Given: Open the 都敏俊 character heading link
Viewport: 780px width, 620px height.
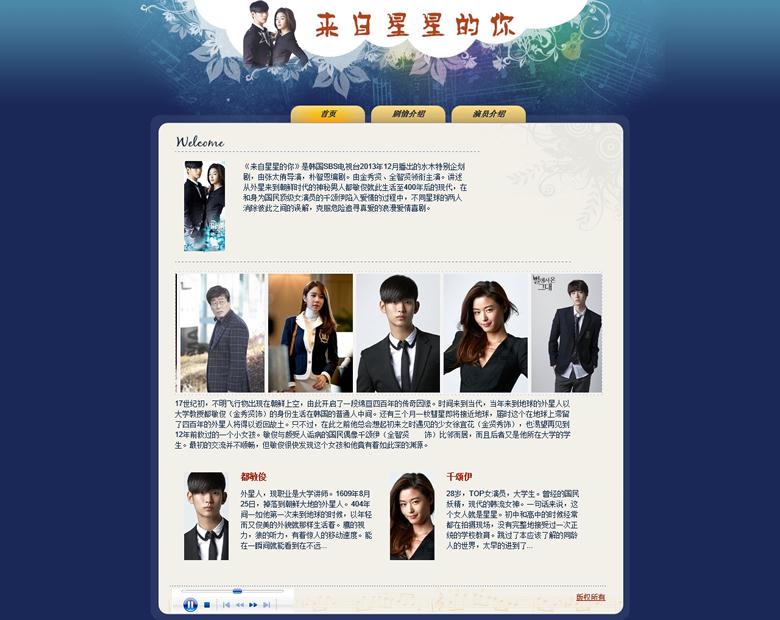Looking at the screenshot, I should [x=253, y=477].
